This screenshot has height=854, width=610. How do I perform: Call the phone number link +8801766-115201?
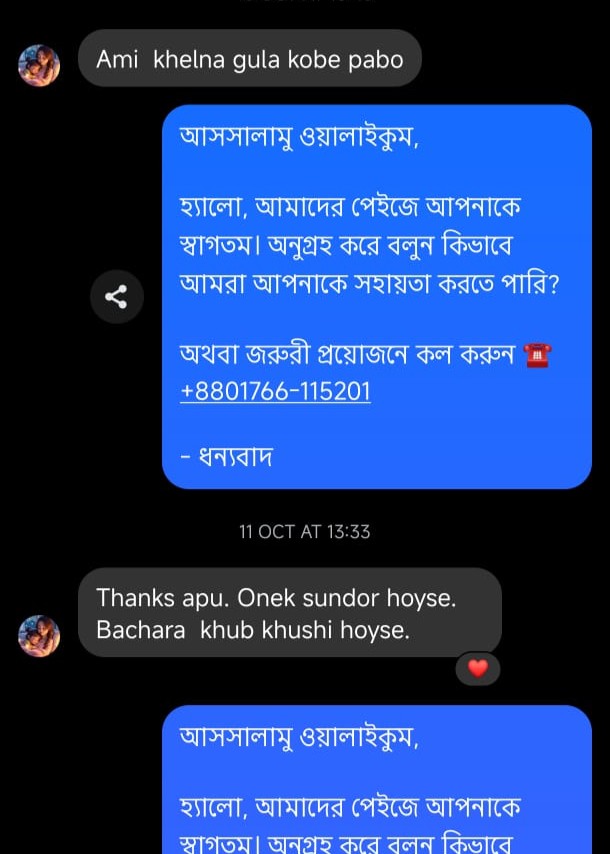(x=275, y=391)
